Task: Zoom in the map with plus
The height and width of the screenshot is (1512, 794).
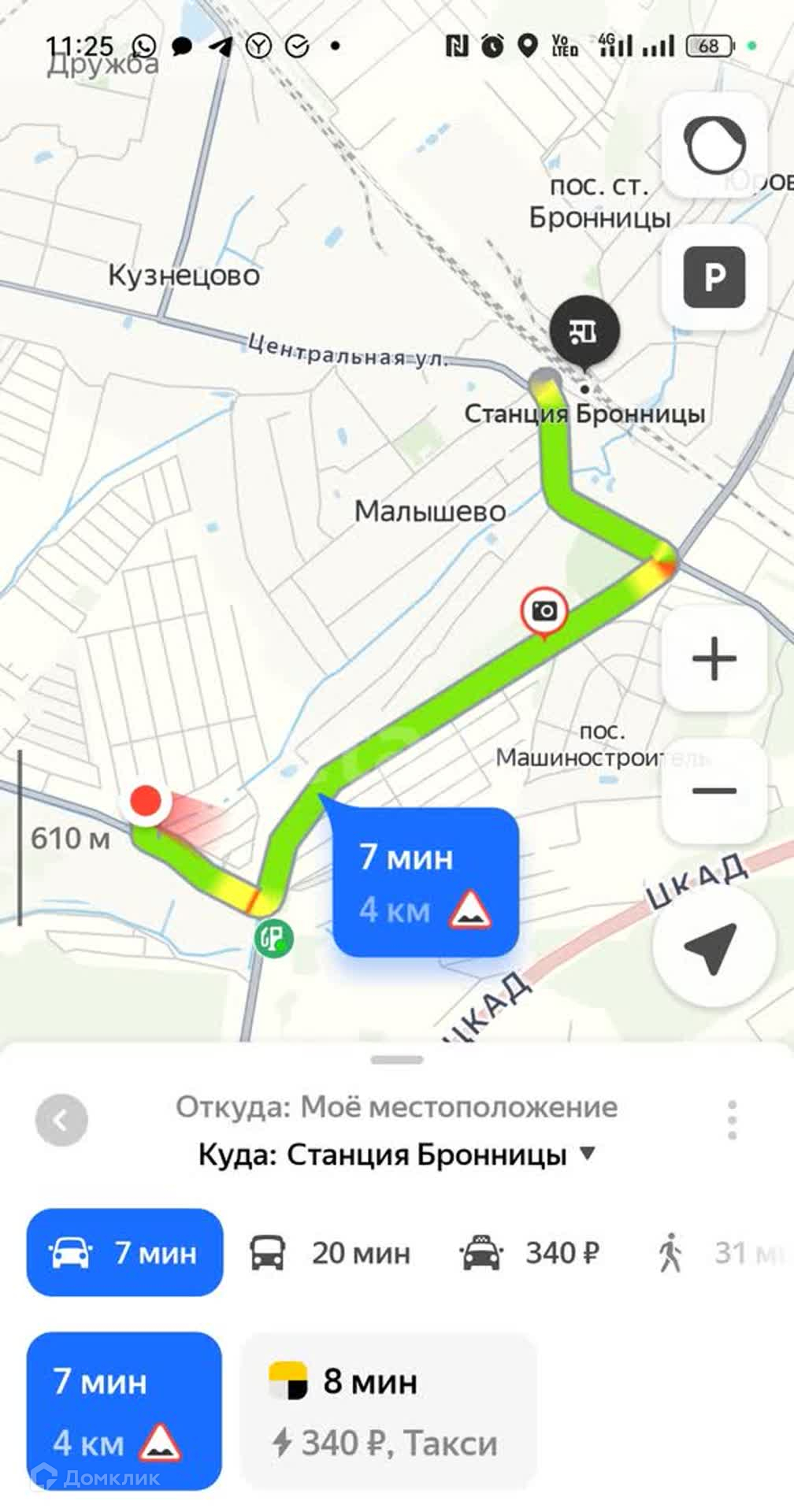Action: pos(714,658)
